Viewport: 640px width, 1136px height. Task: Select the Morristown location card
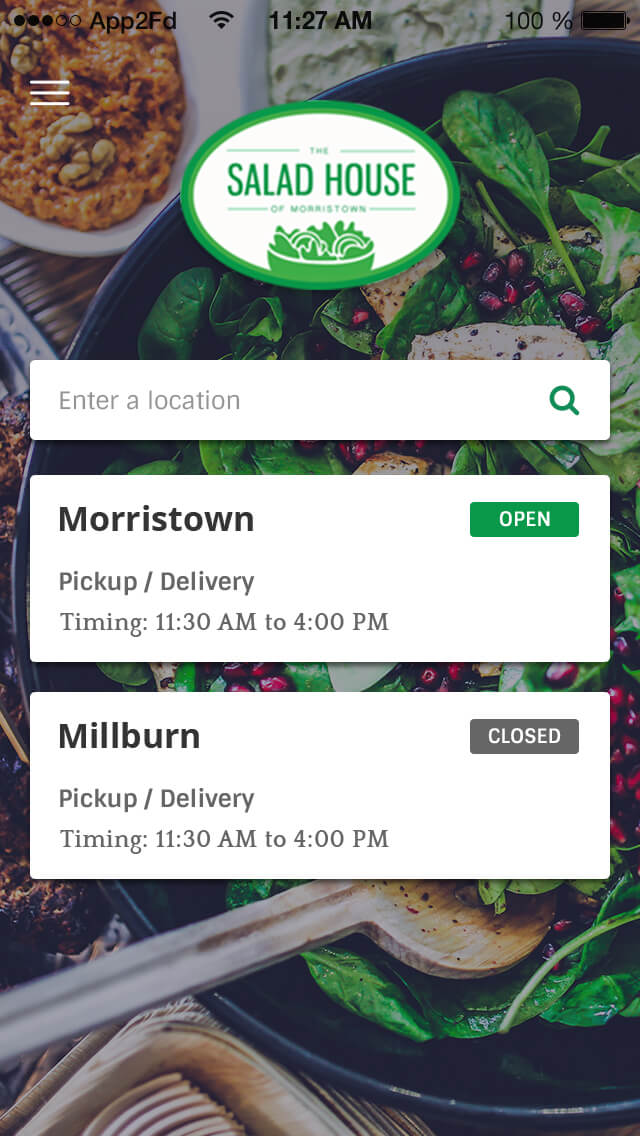(319, 568)
